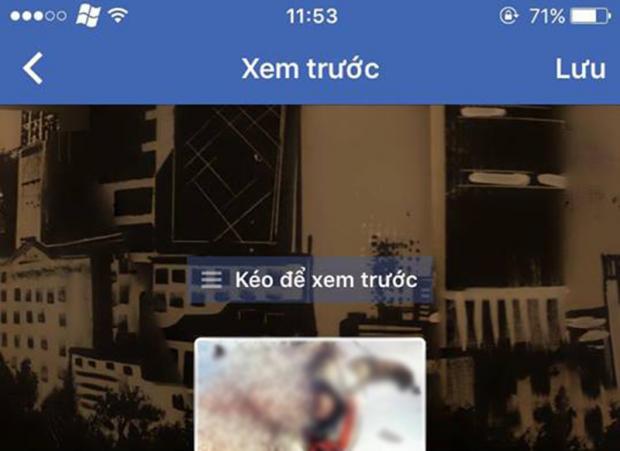Tap the blurred profile picture thumbnail
The width and height of the screenshot is (620, 451).
click(x=310, y=395)
